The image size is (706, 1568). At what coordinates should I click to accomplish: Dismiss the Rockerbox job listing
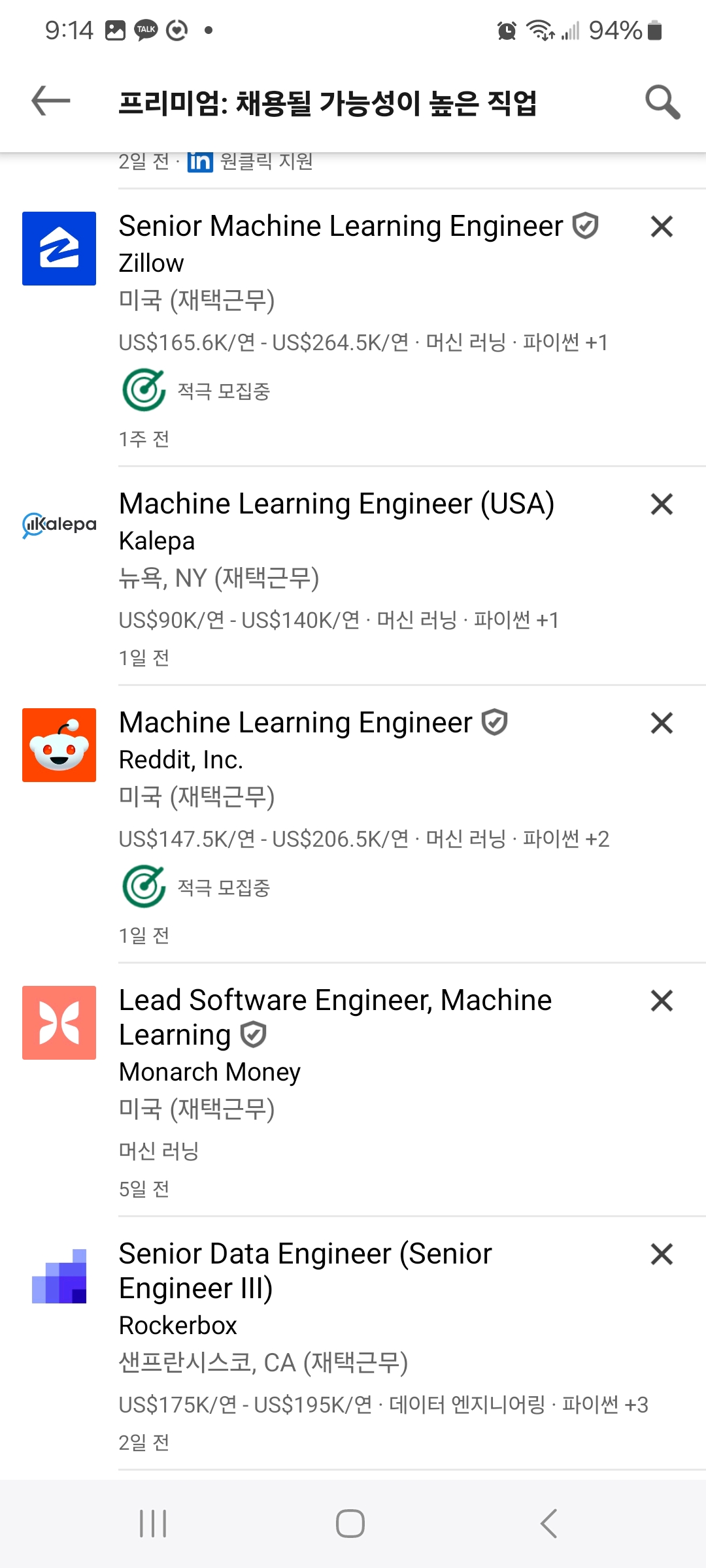click(662, 1254)
